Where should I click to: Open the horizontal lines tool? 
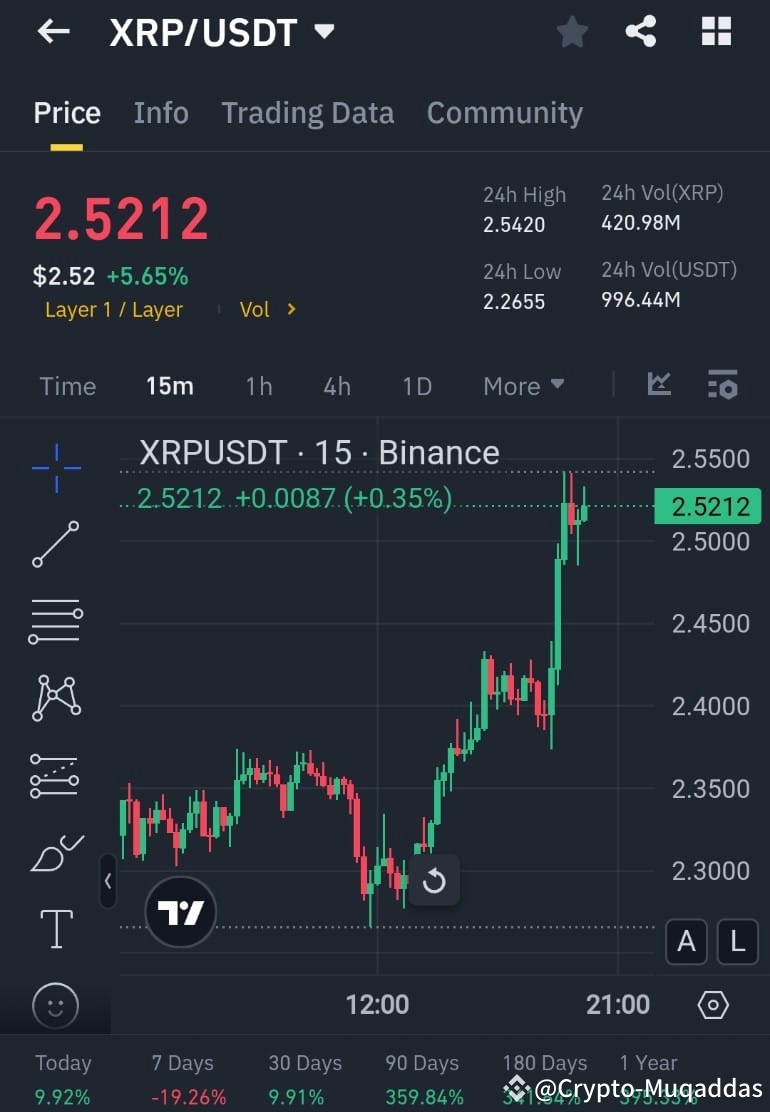55,620
